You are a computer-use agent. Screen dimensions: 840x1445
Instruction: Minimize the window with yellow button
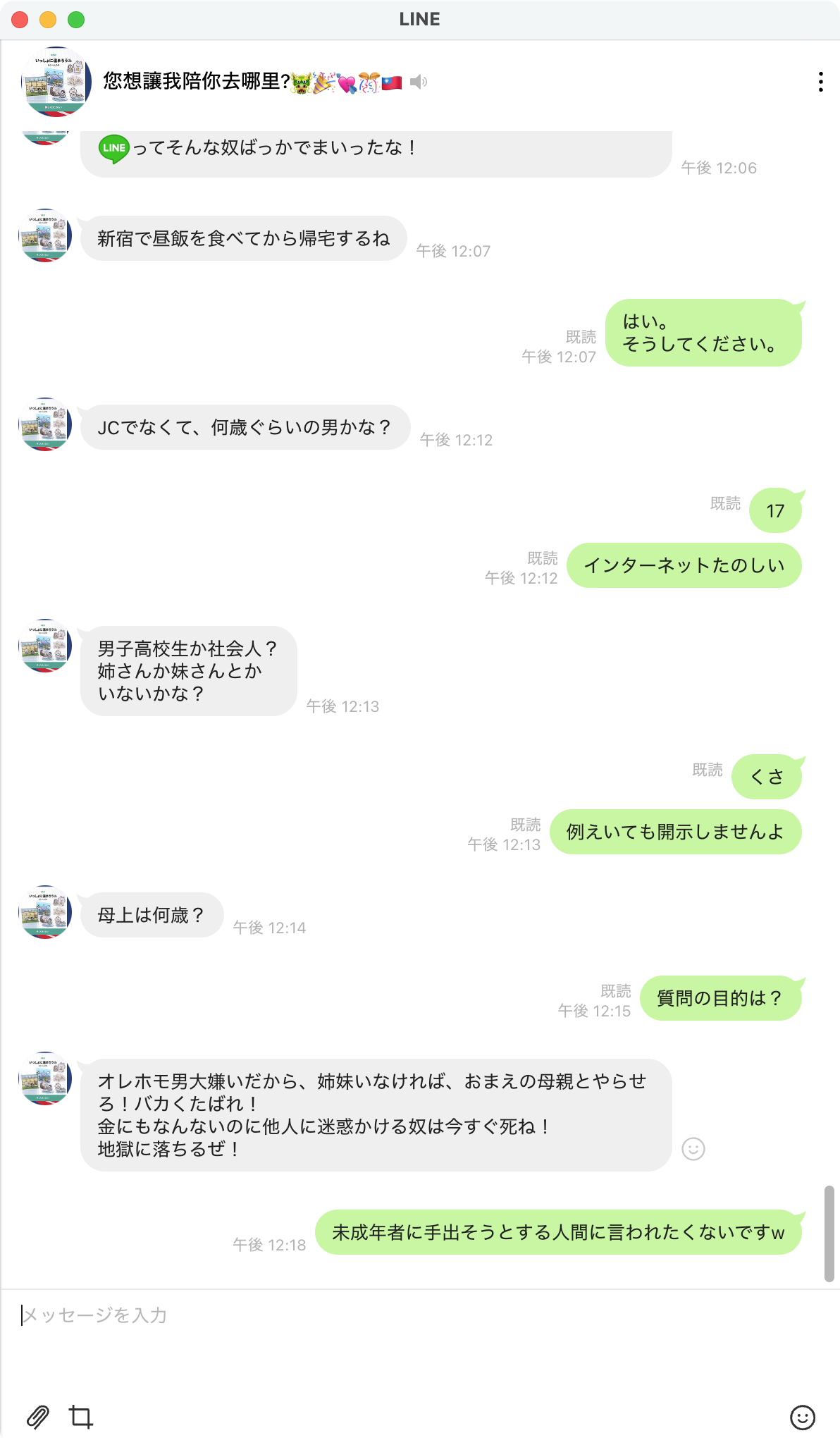tap(48, 20)
